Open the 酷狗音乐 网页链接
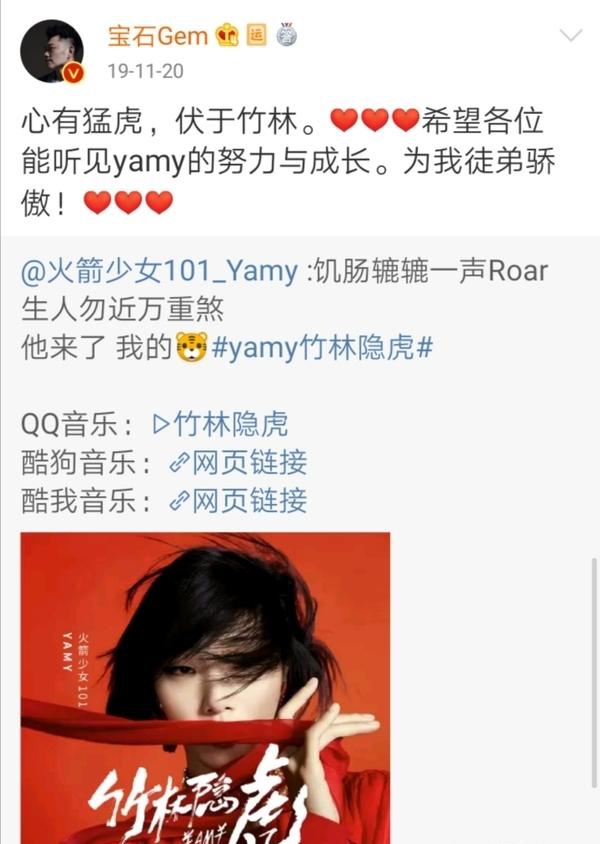The height and width of the screenshot is (844, 600). pos(238,462)
